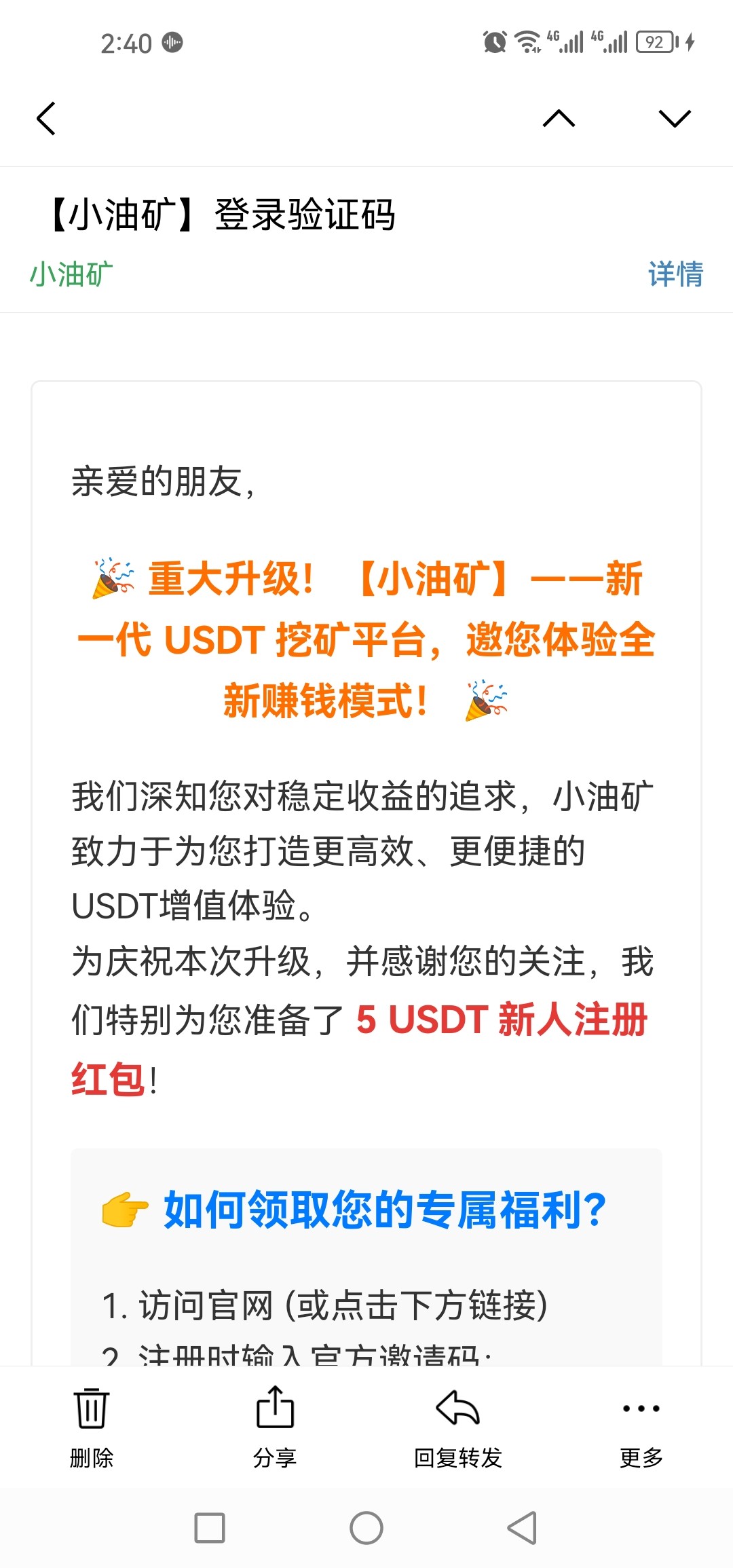Go back to the inbox list
This screenshot has width=733, height=1568.
point(46,119)
